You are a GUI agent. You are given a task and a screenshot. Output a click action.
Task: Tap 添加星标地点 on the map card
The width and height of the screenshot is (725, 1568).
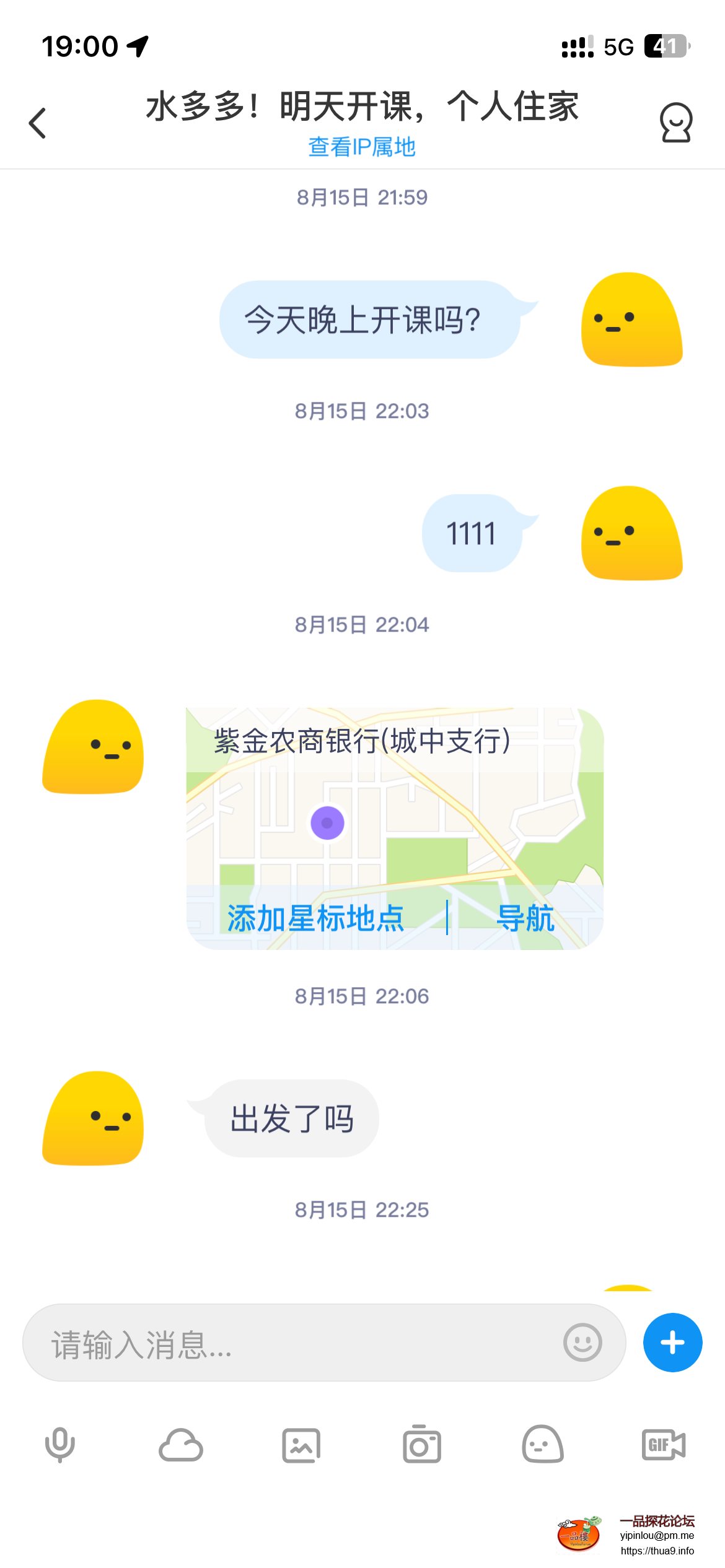[315, 918]
